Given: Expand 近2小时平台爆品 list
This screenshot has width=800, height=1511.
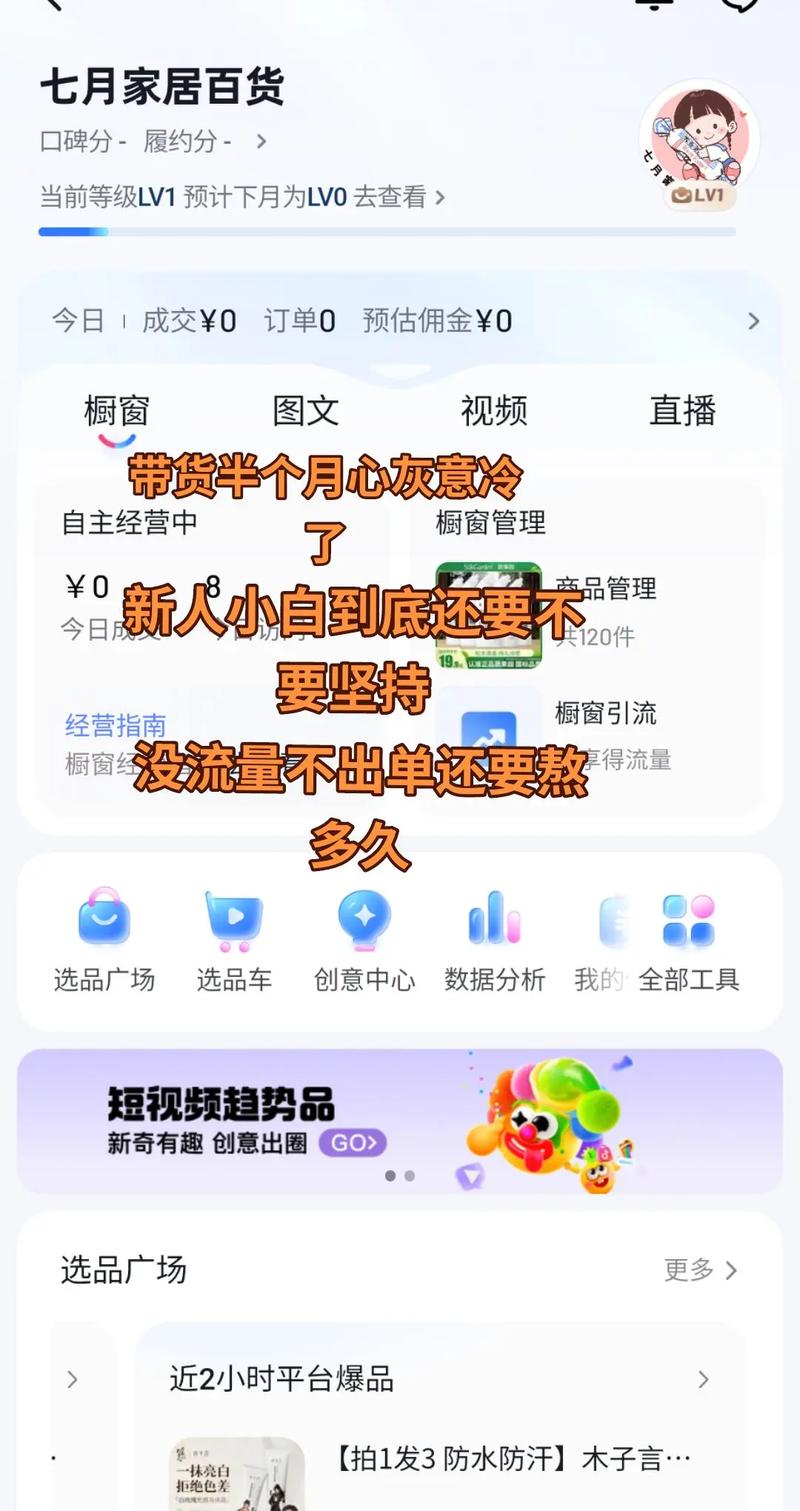Looking at the screenshot, I should pos(703,1380).
